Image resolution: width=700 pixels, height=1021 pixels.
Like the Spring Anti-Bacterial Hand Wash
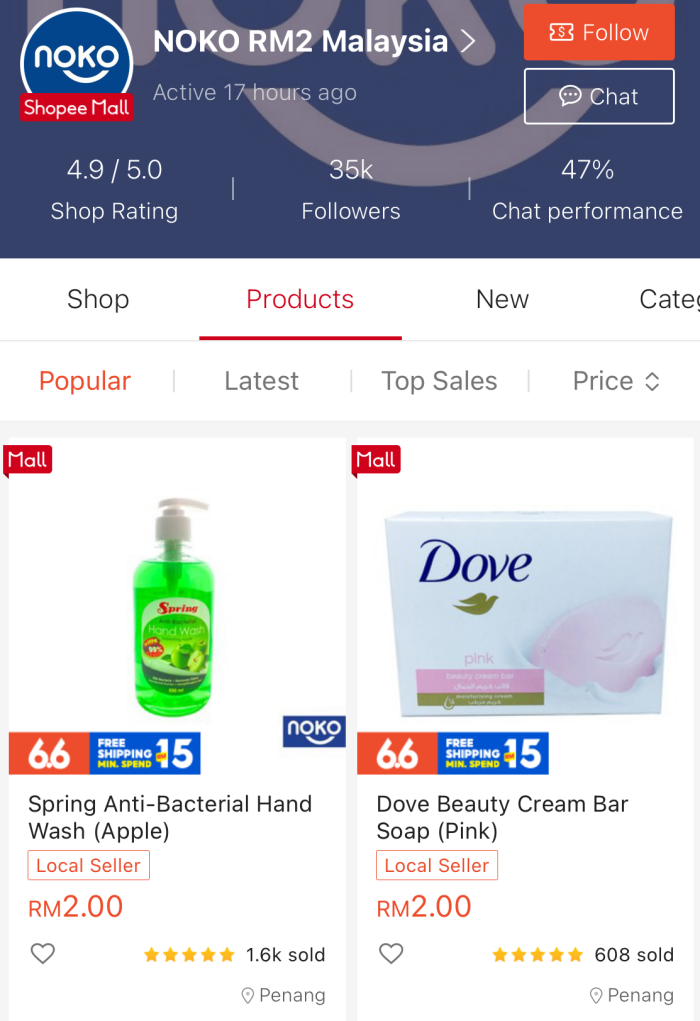[42, 954]
